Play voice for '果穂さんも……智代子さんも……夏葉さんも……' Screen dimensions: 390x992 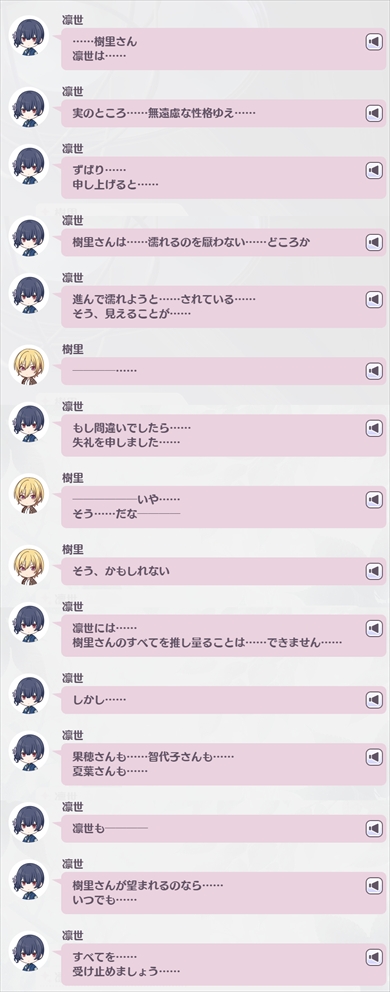pyautogui.click(x=374, y=758)
